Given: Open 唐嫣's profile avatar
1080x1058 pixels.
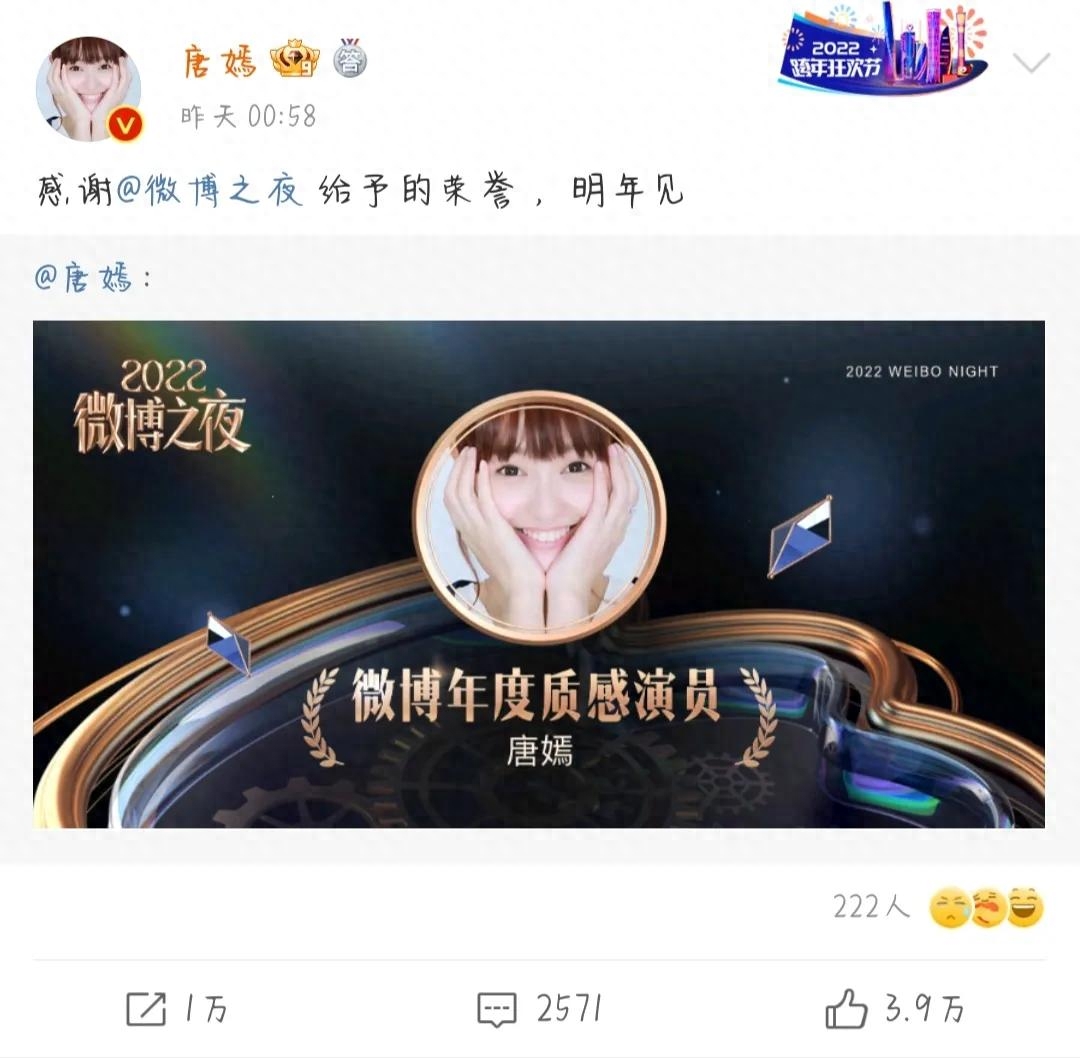Looking at the screenshot, I should click(88, 89).
